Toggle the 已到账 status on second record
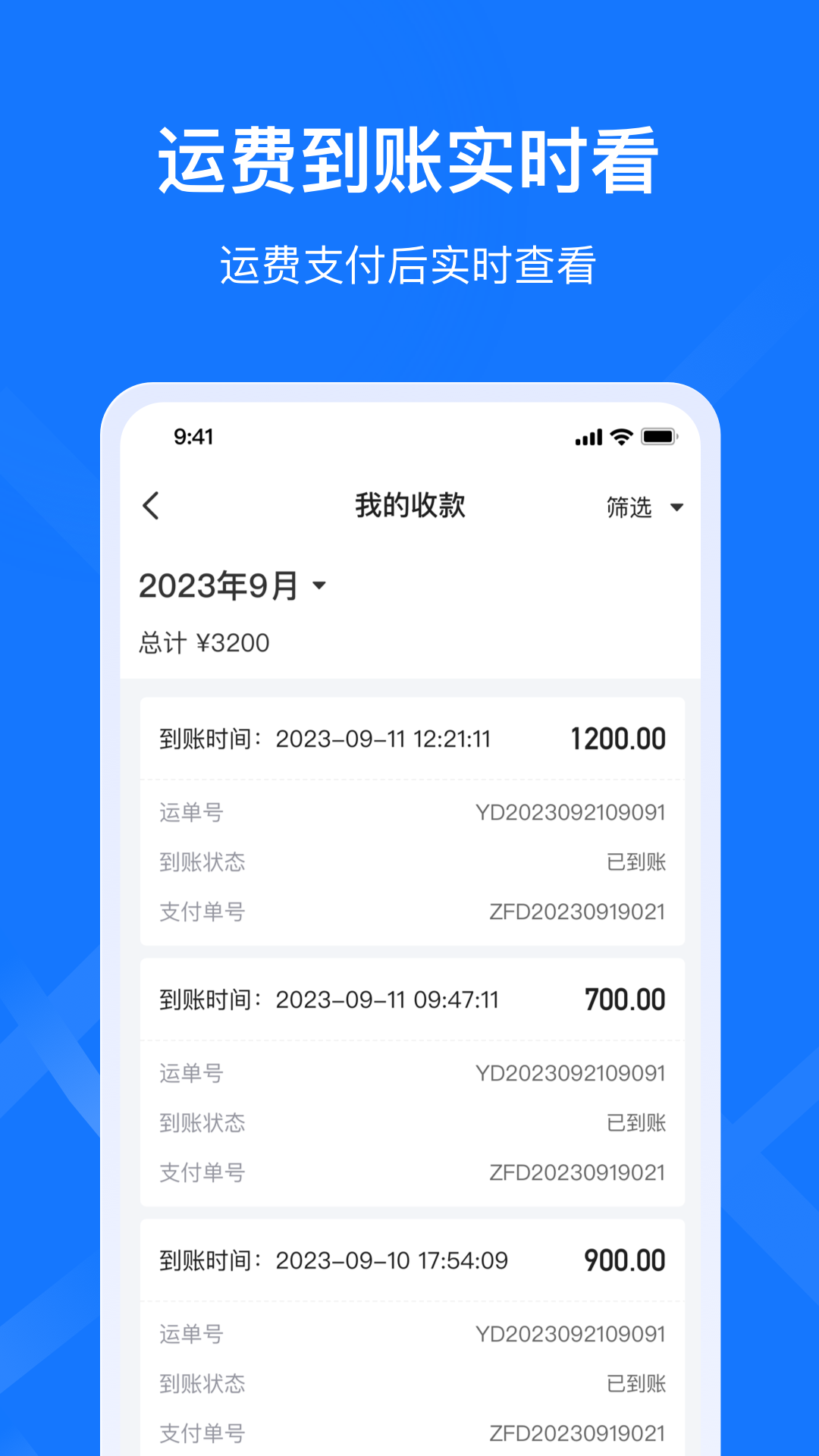Viewport: 819px width, 1456px height. click(637, 1124)
